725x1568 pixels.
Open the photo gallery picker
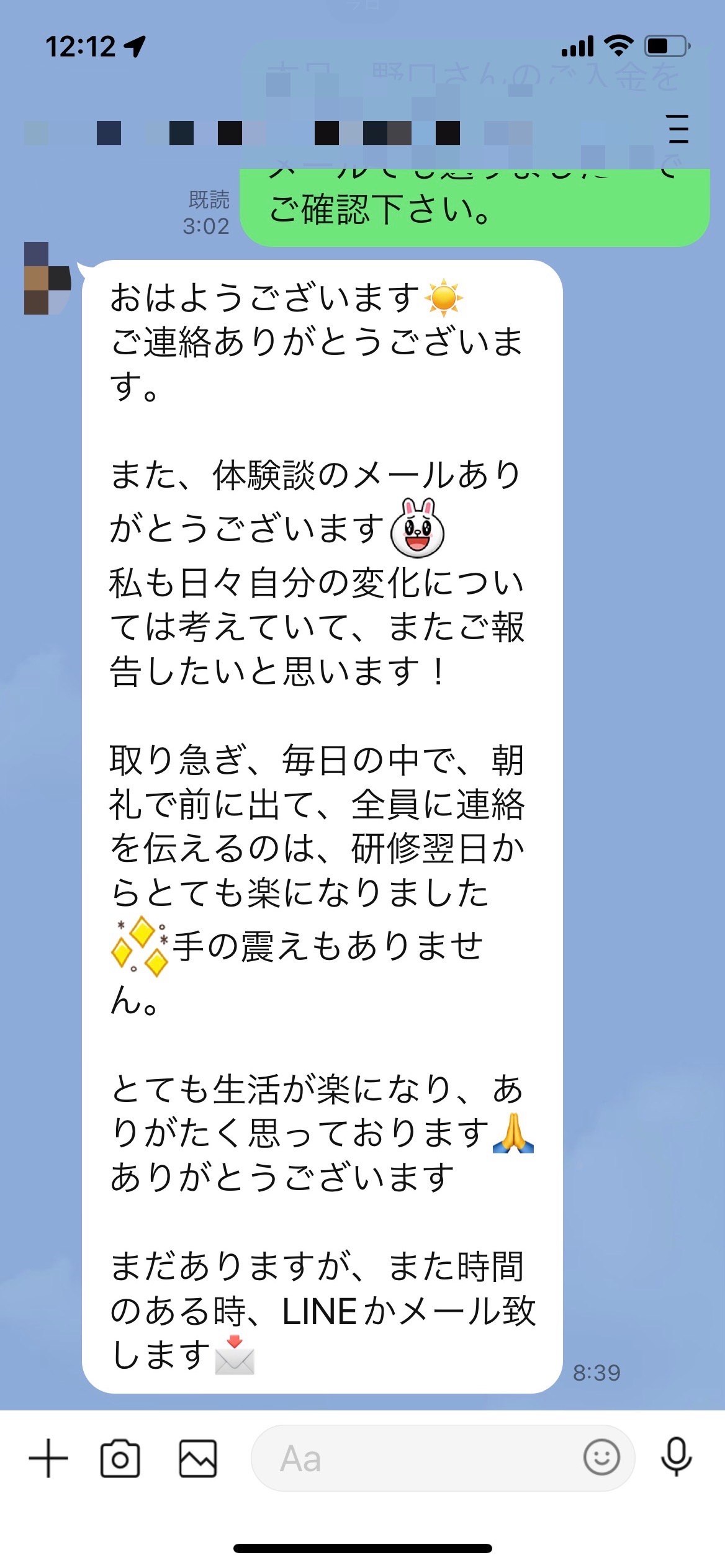198,1458
